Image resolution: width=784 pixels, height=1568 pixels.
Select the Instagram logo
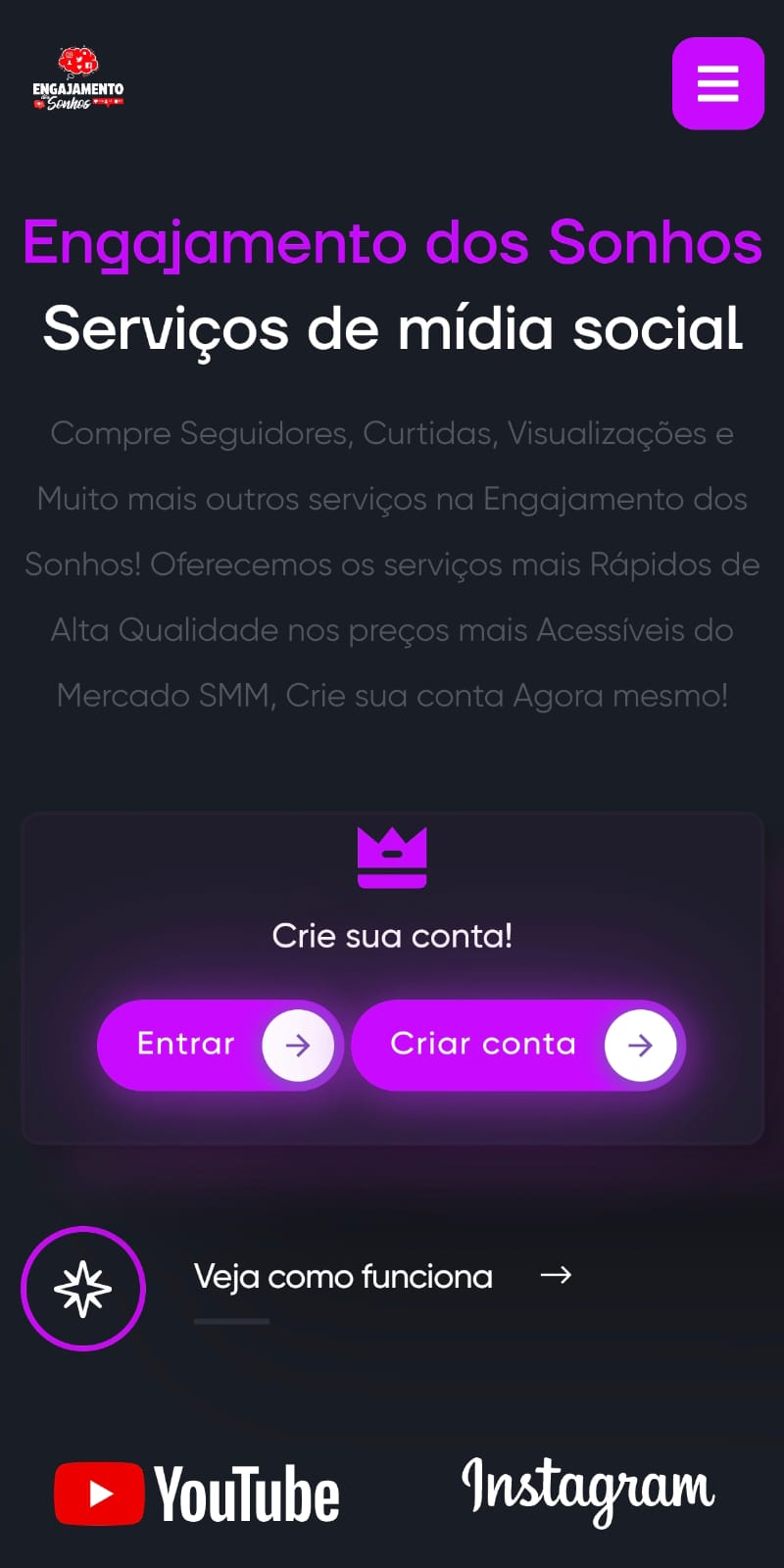tap(586, 1490)
